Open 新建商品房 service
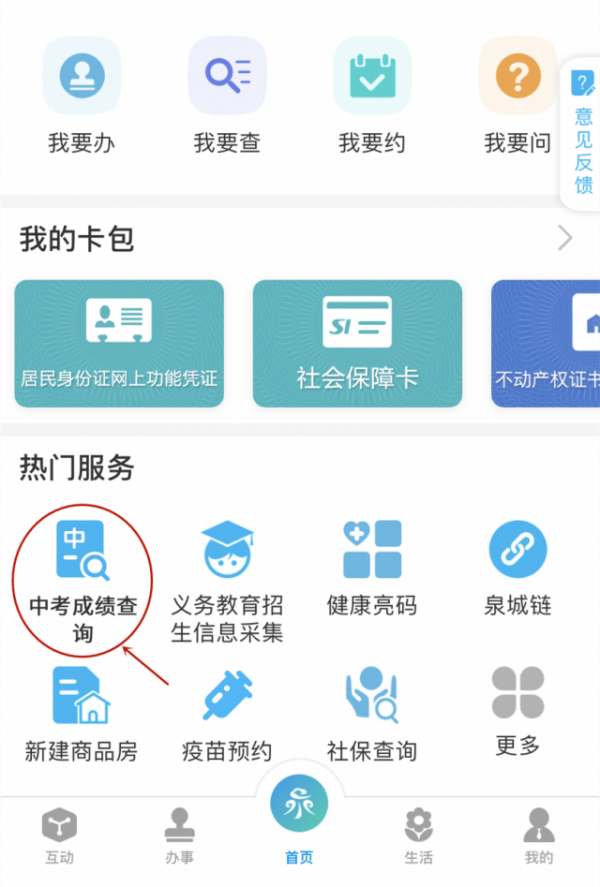 81,712
